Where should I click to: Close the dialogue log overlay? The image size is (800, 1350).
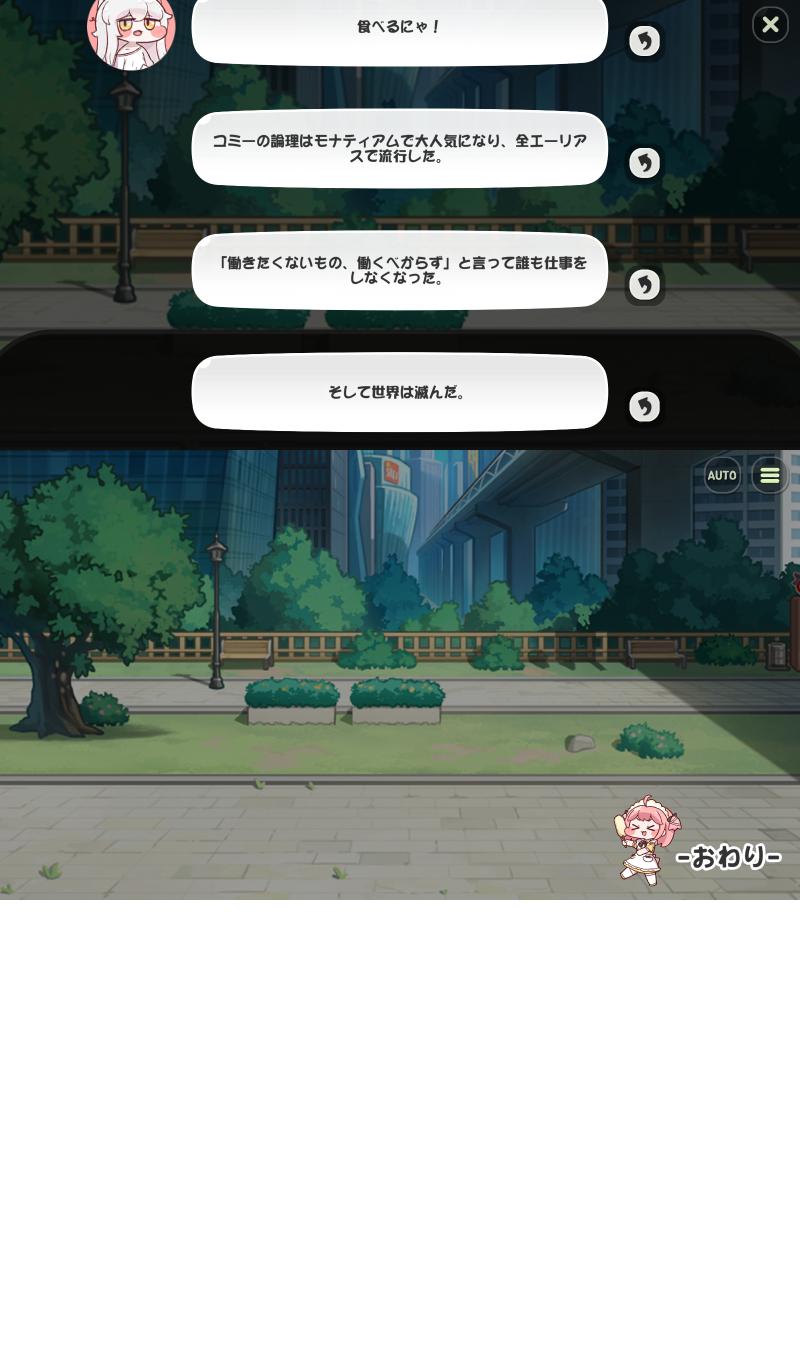click(770, 25)
